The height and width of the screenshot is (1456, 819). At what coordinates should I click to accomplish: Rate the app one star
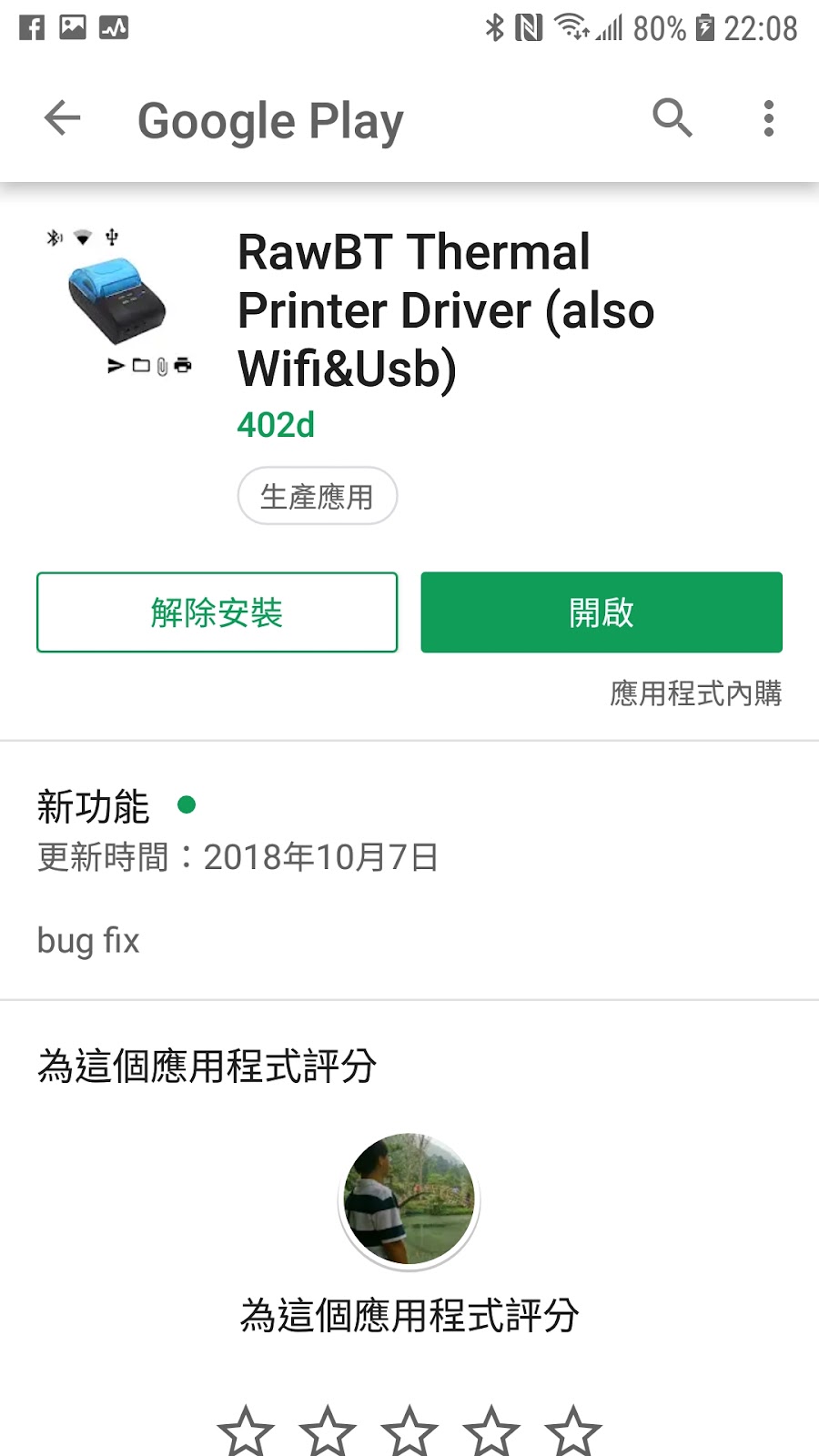pos(246,1431)
